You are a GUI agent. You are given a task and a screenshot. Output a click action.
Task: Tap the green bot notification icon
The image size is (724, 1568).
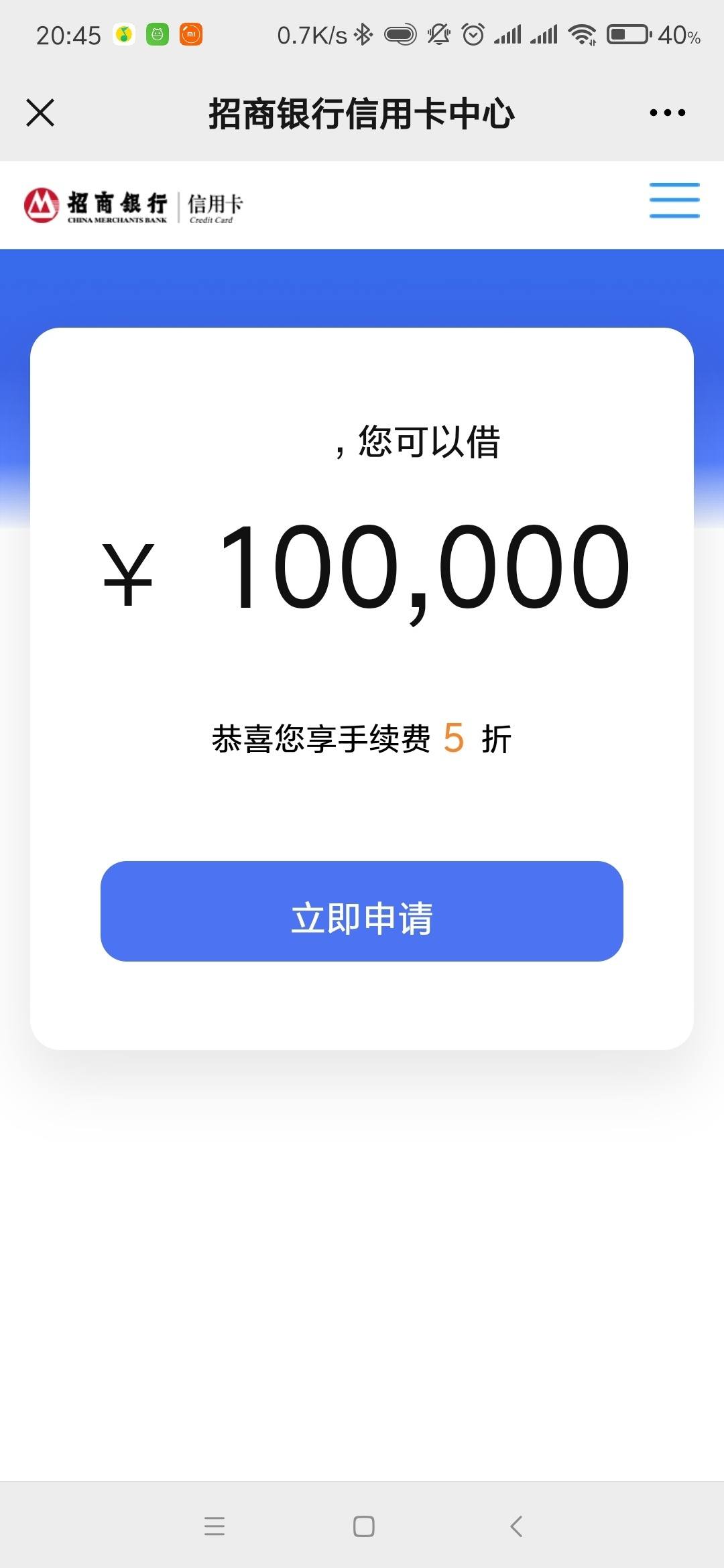pyautogui.click(x=157, y=34)
